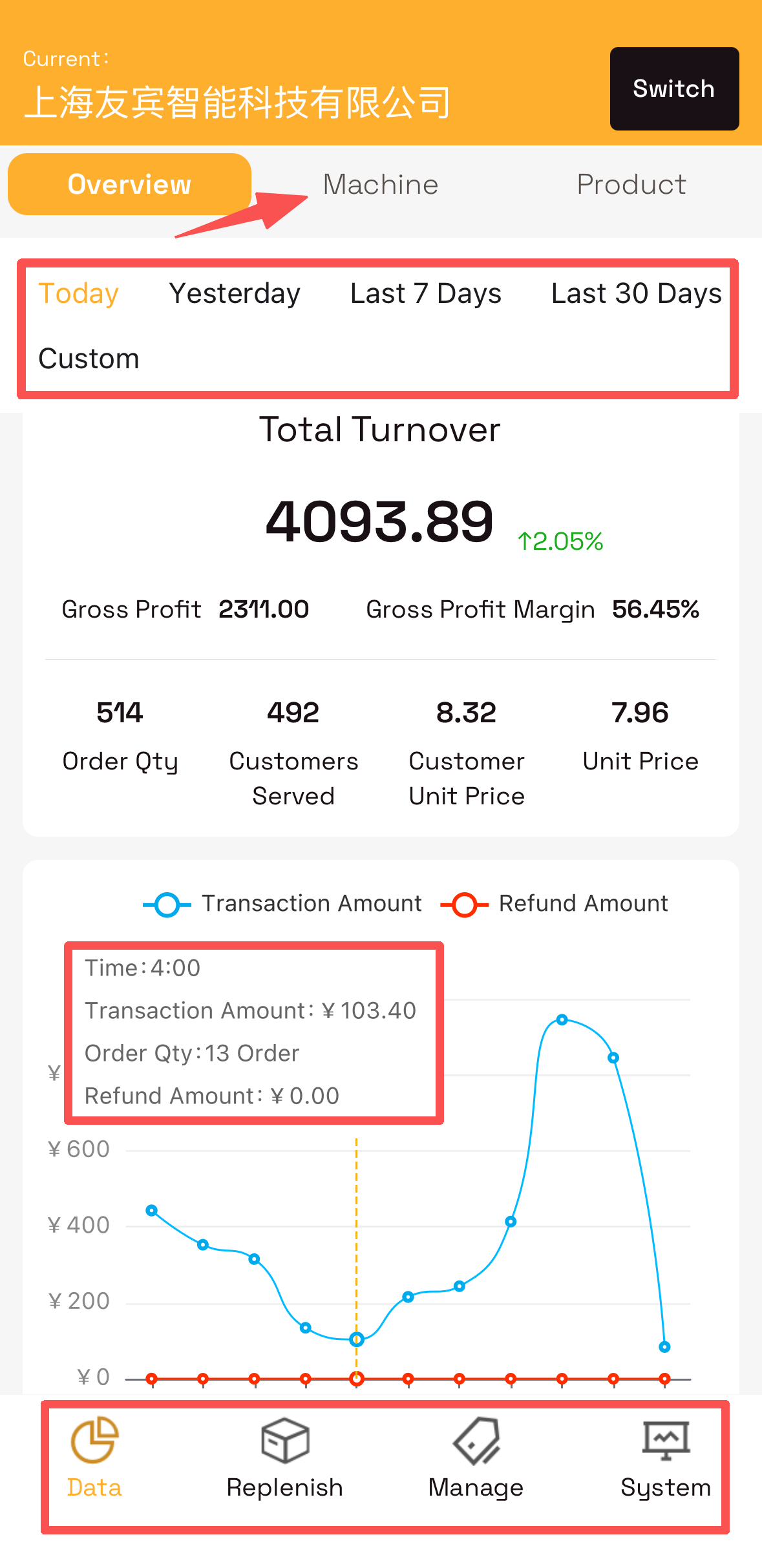Screen dimensions: 762x1568
Task: Show data for Yesterday
Action: pos(235,293)
